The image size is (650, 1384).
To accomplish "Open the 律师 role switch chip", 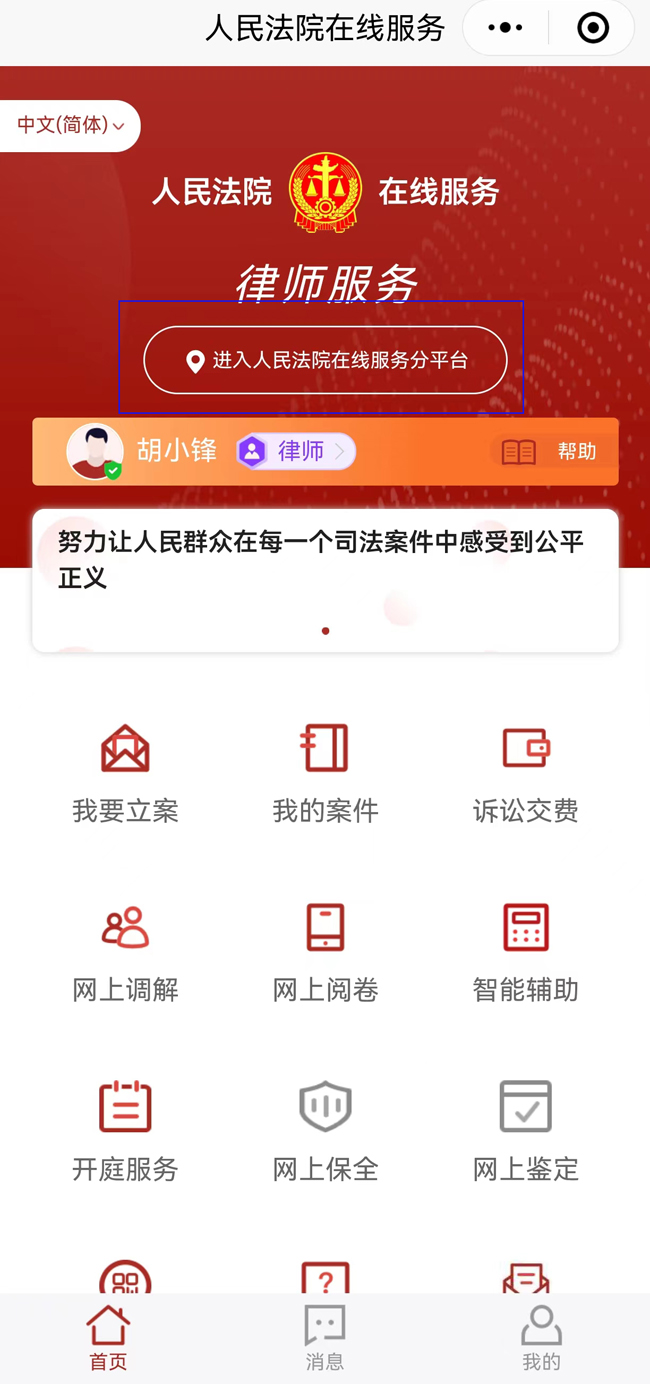I will [x=296, y=451].
